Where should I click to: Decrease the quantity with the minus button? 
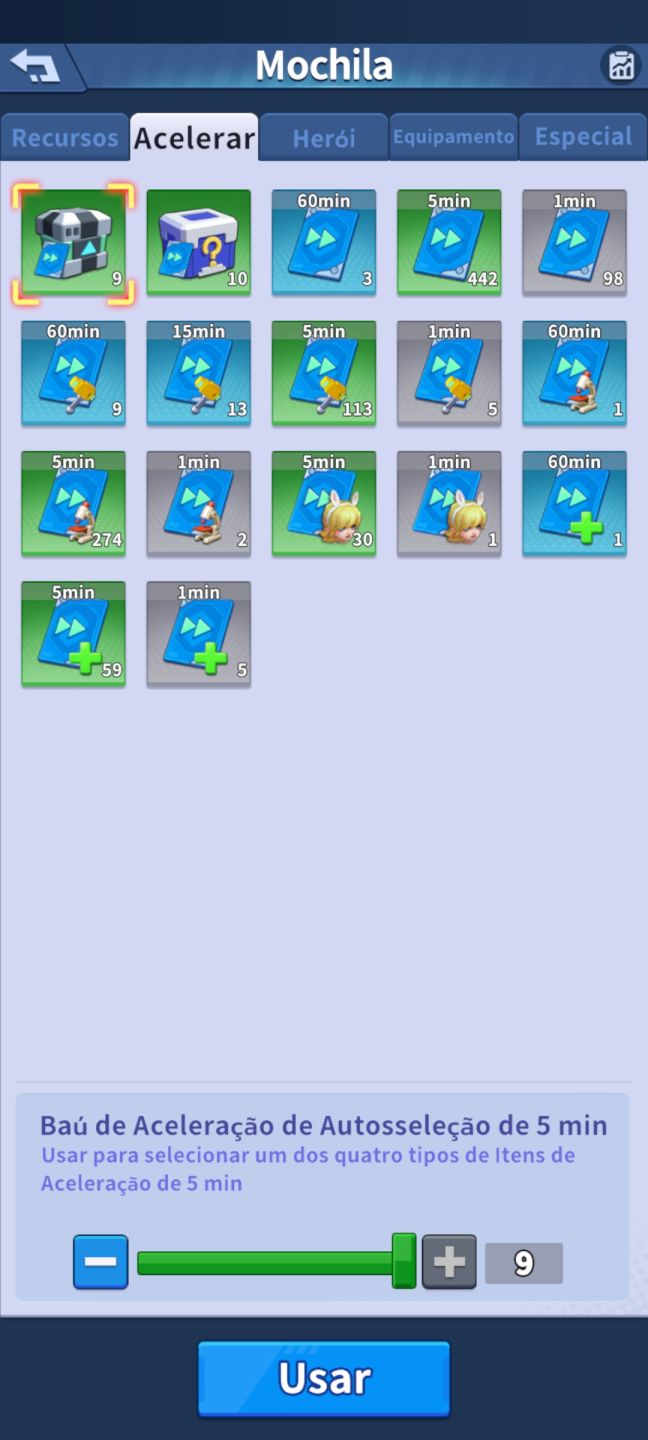click(100, 1262)
